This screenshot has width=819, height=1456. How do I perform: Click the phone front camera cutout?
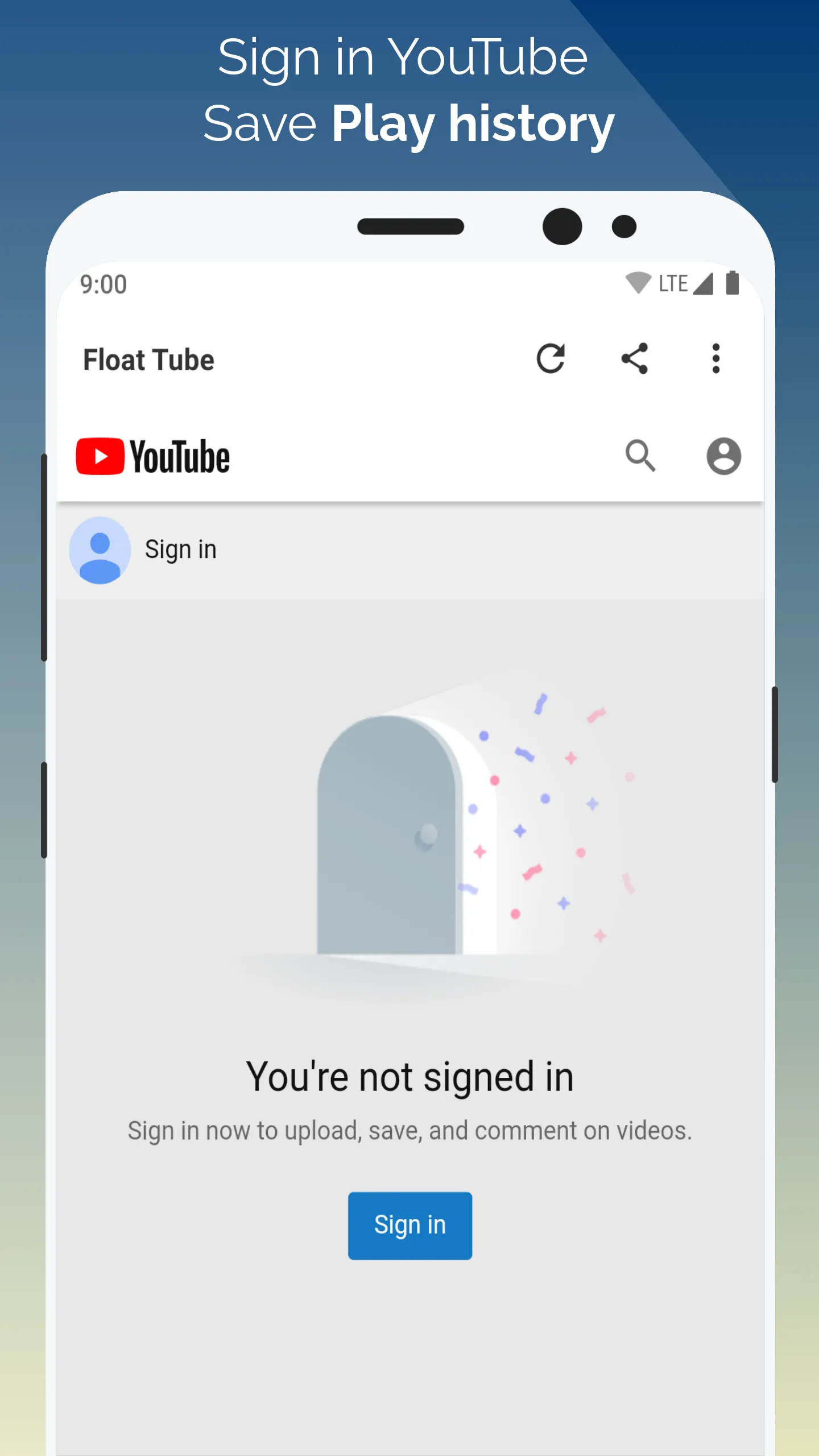[562, 225]
